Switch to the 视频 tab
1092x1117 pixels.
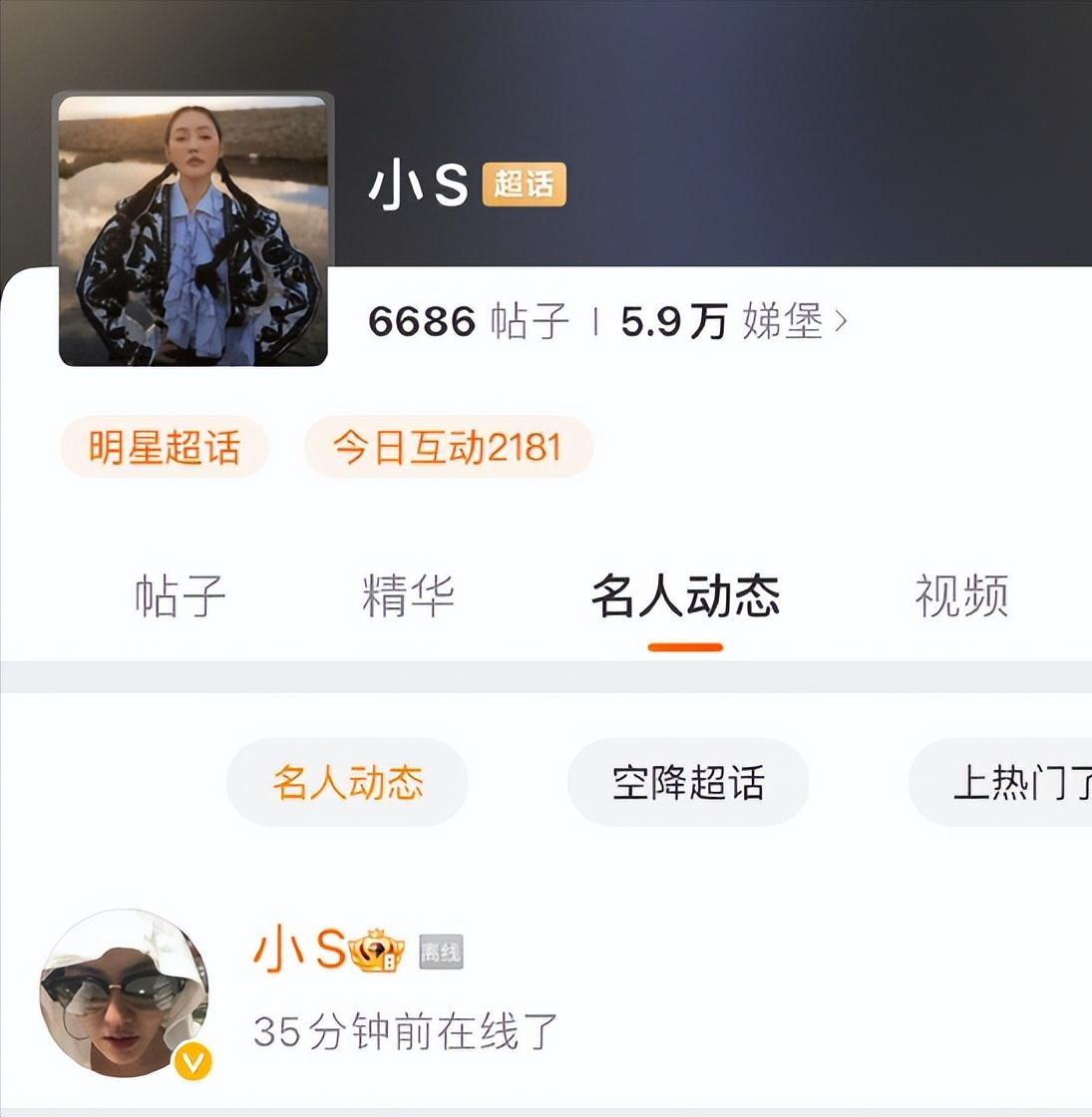click(960, 595)
